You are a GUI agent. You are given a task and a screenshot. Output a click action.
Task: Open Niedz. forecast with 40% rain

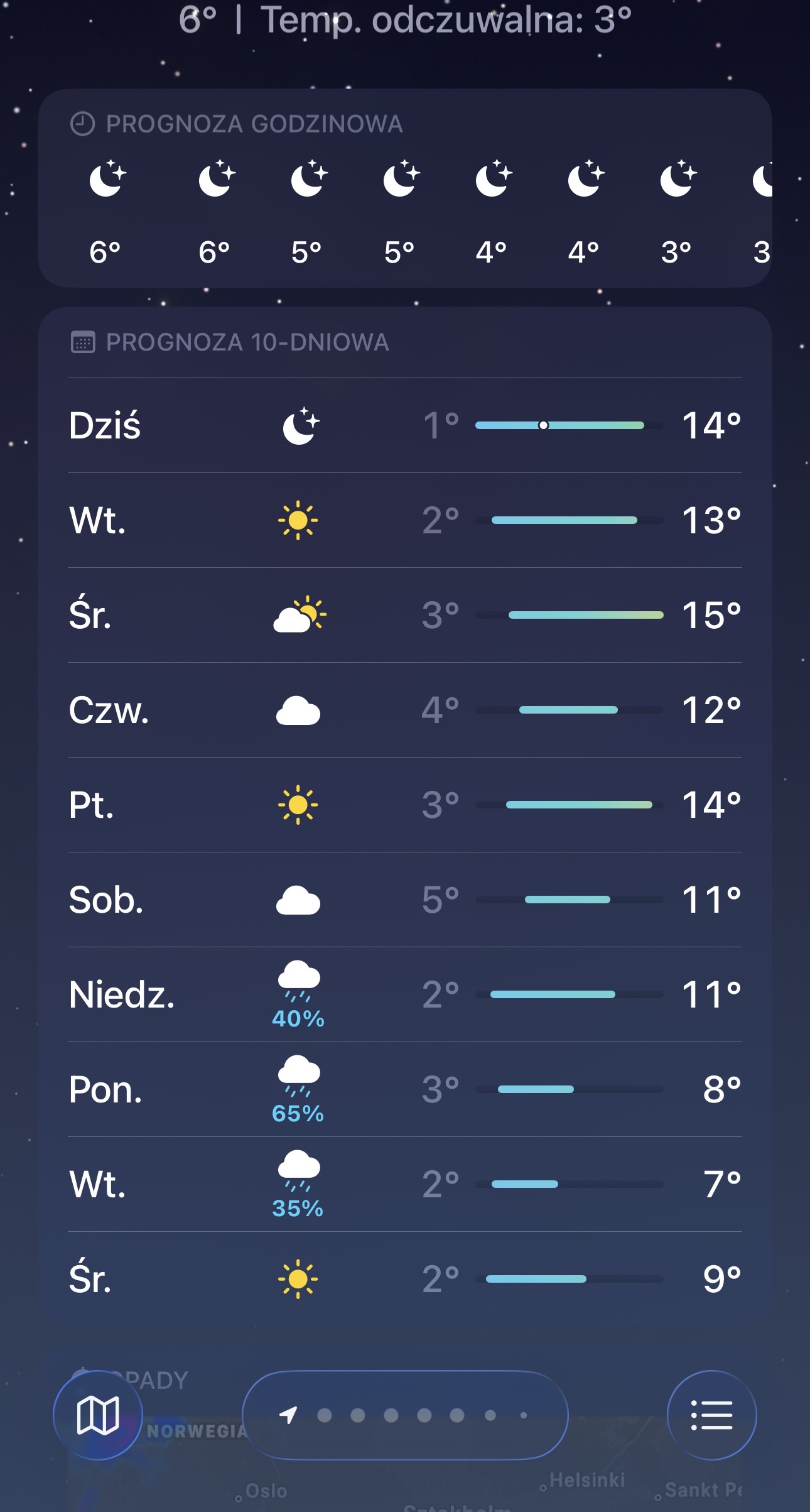tap(404, 994)
